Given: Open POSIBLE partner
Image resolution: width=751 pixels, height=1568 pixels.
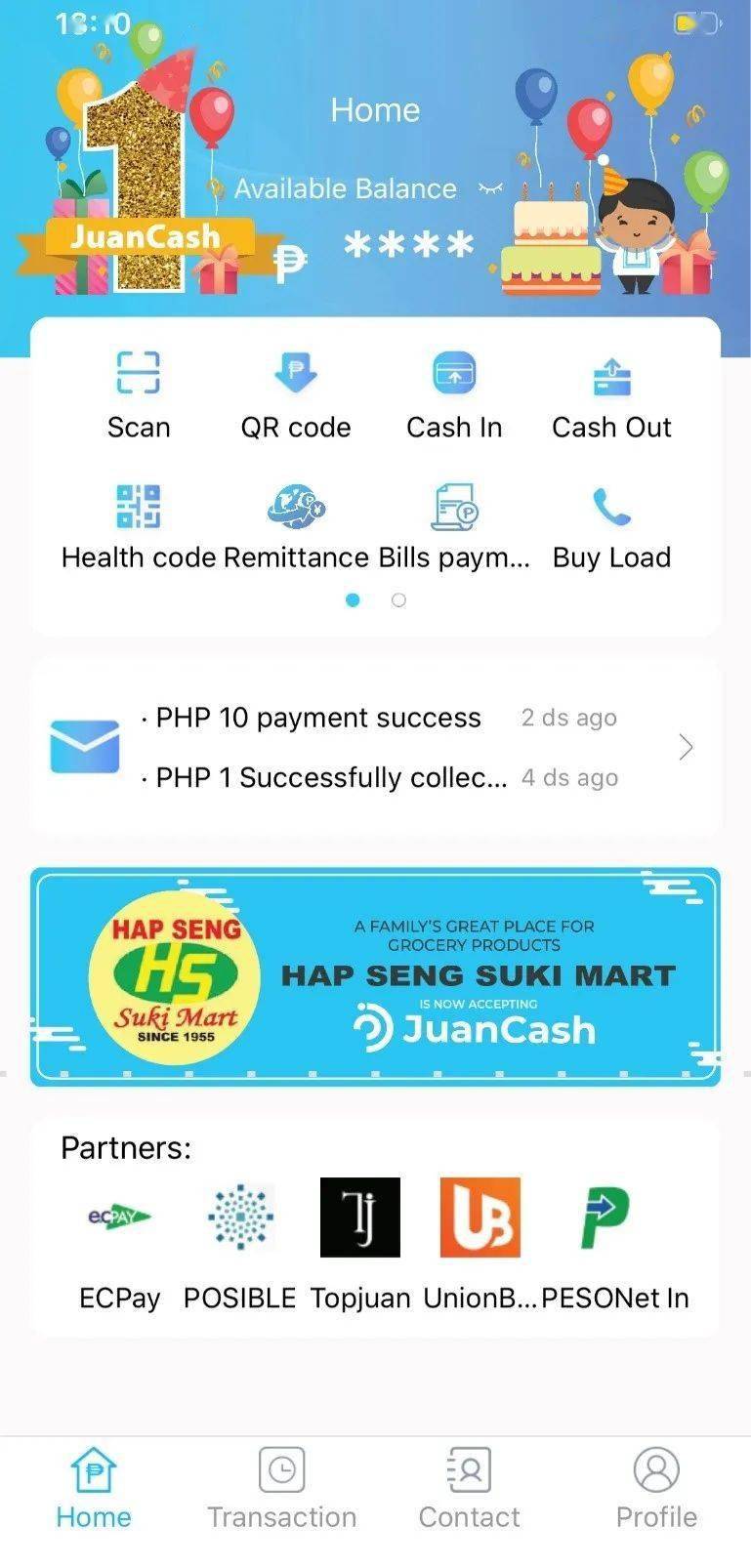Looking at the screenshot, I should coord(240,1240).
